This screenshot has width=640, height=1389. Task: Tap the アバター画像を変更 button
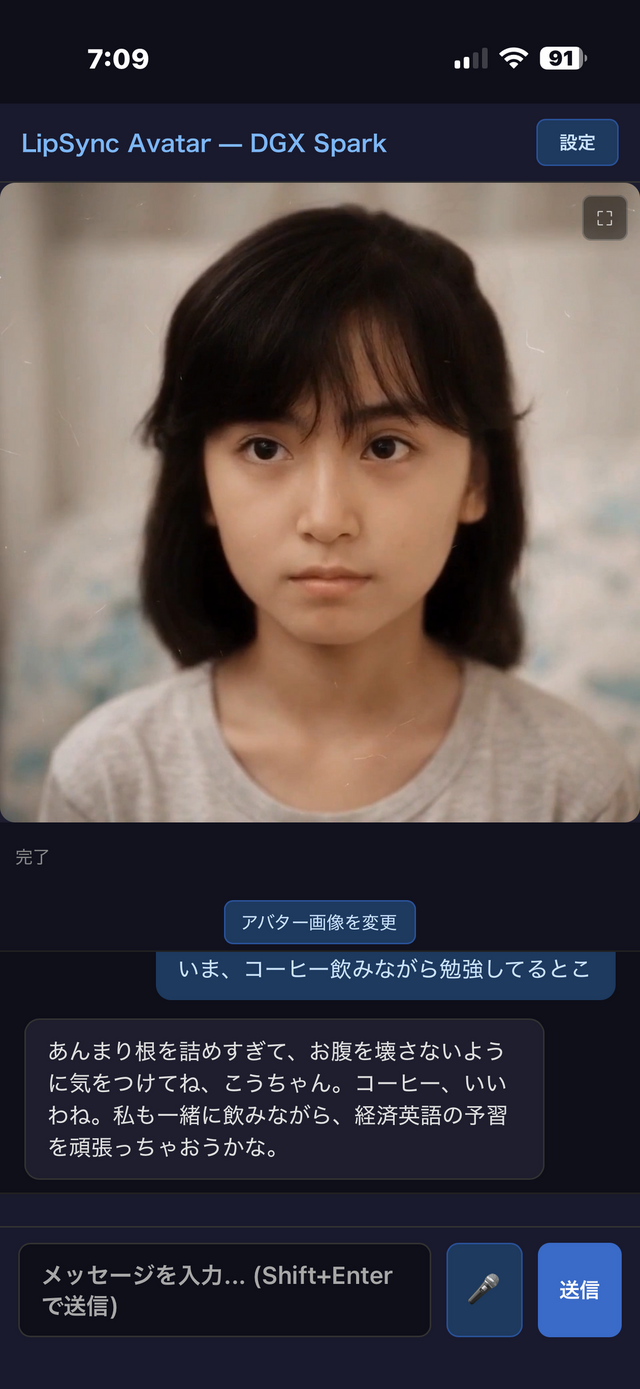(319, 922)
